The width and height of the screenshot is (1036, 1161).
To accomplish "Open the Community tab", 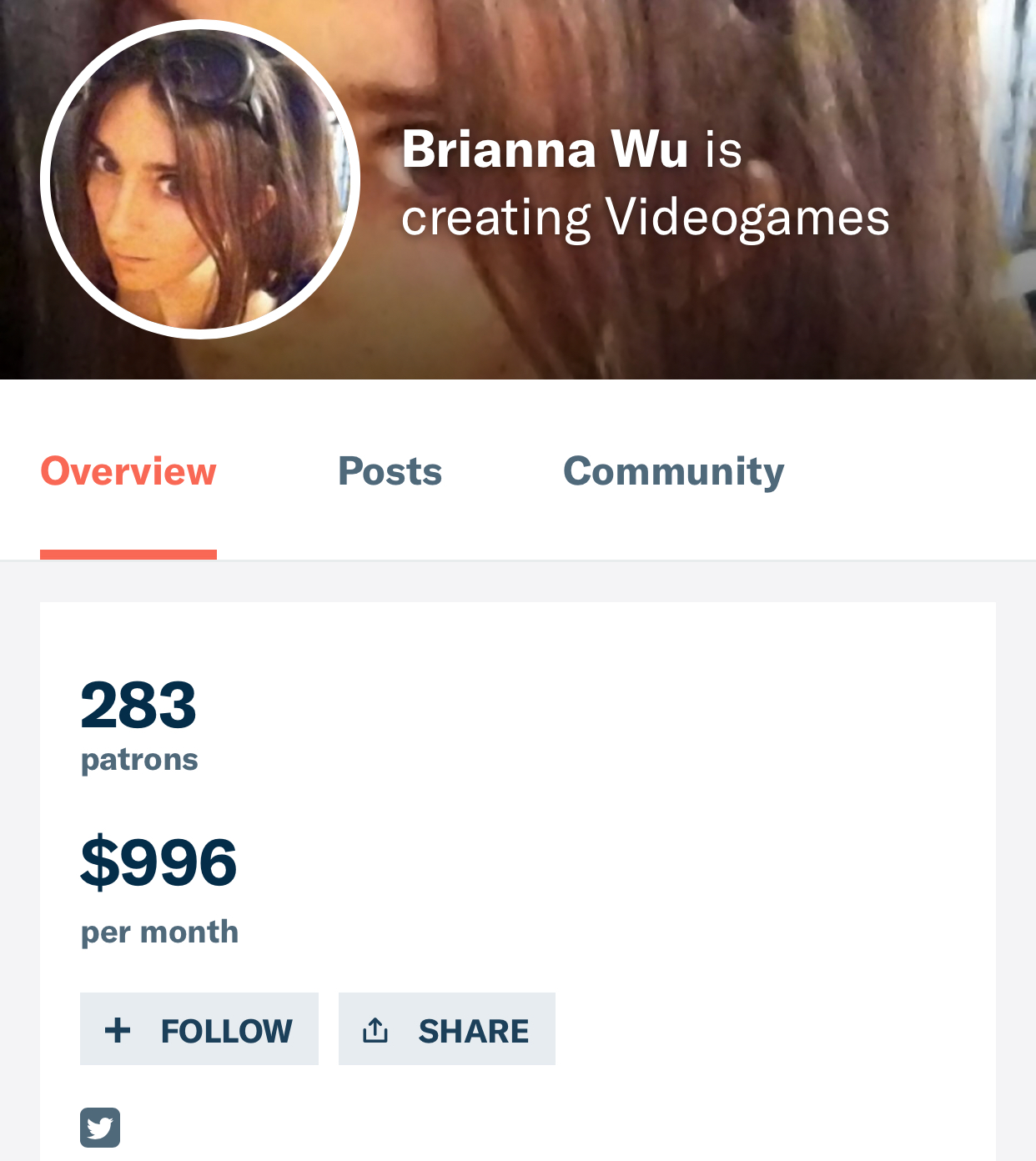I will 673,471.
